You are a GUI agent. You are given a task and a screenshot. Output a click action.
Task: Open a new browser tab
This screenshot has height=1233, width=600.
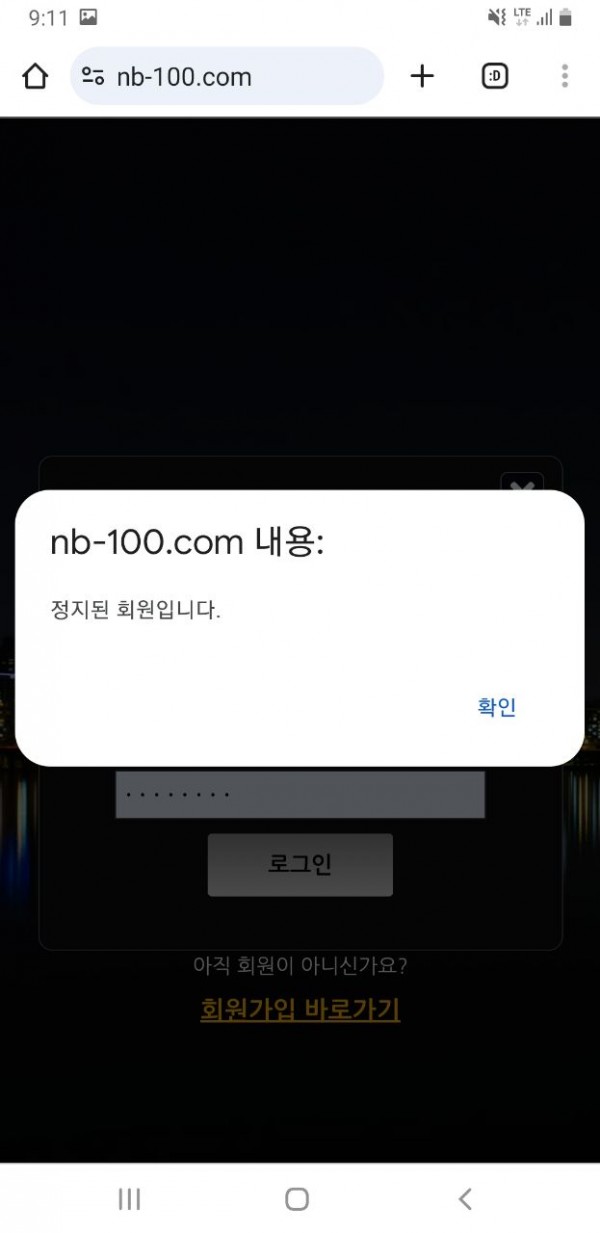423,76
